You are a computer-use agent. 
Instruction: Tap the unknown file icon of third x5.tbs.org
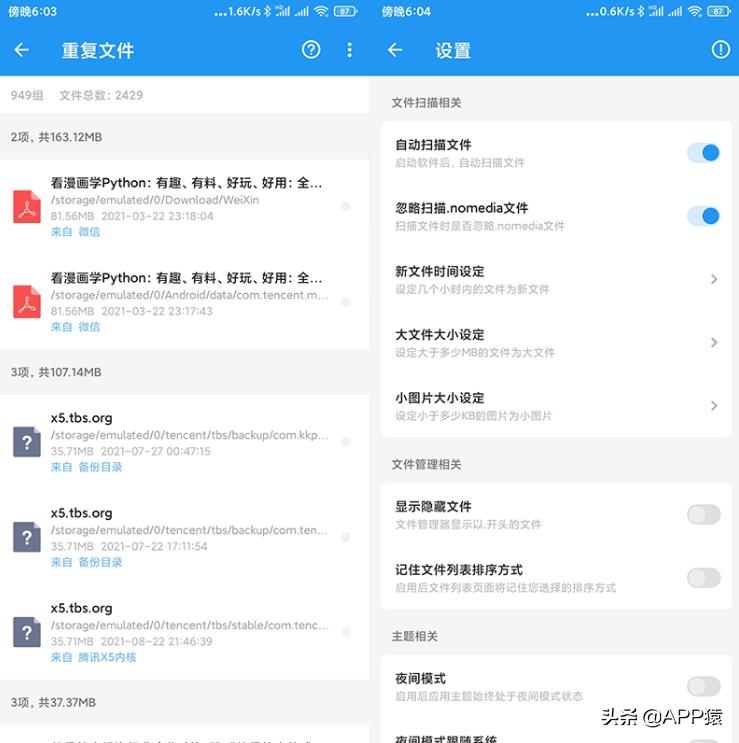[27, 632]
